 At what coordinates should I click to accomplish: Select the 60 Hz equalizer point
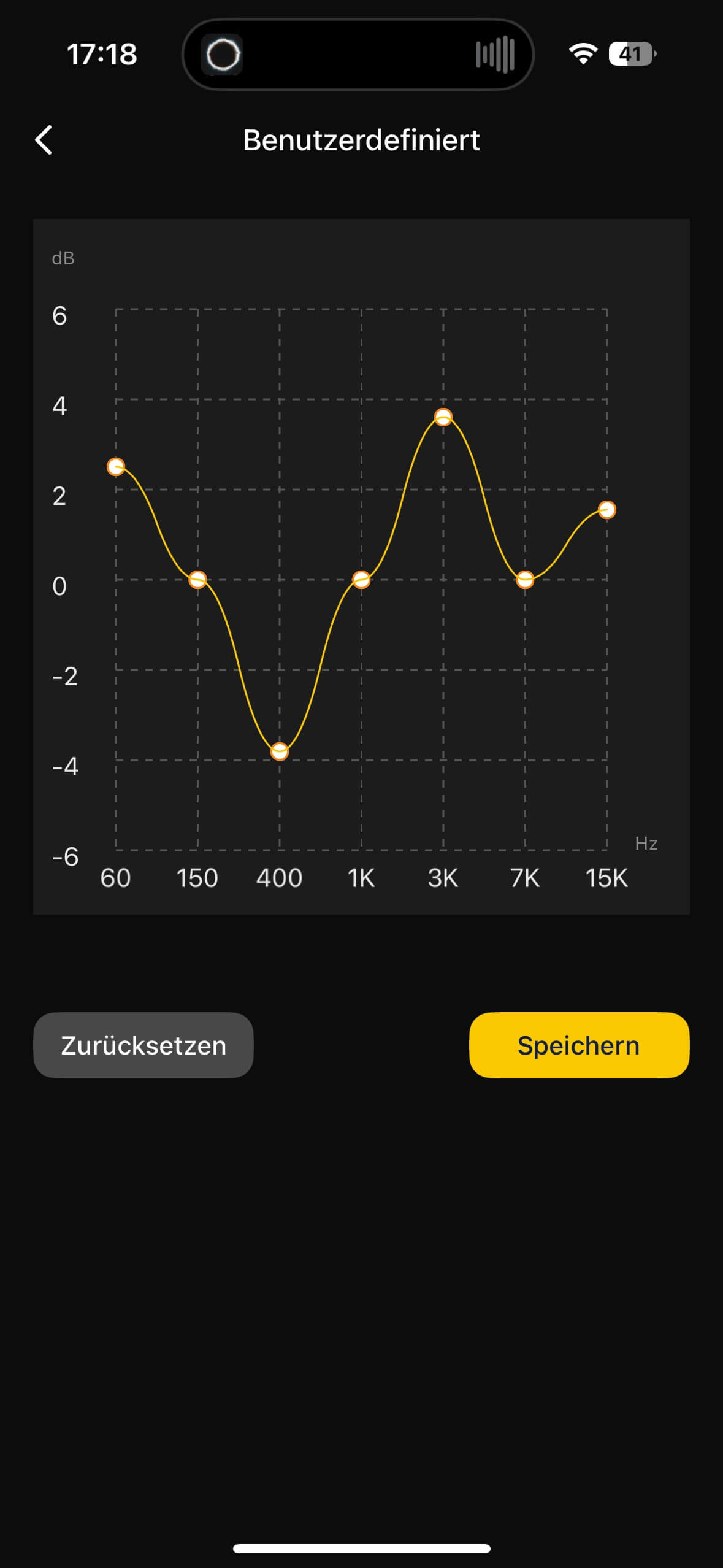click(x=116, y=467)
